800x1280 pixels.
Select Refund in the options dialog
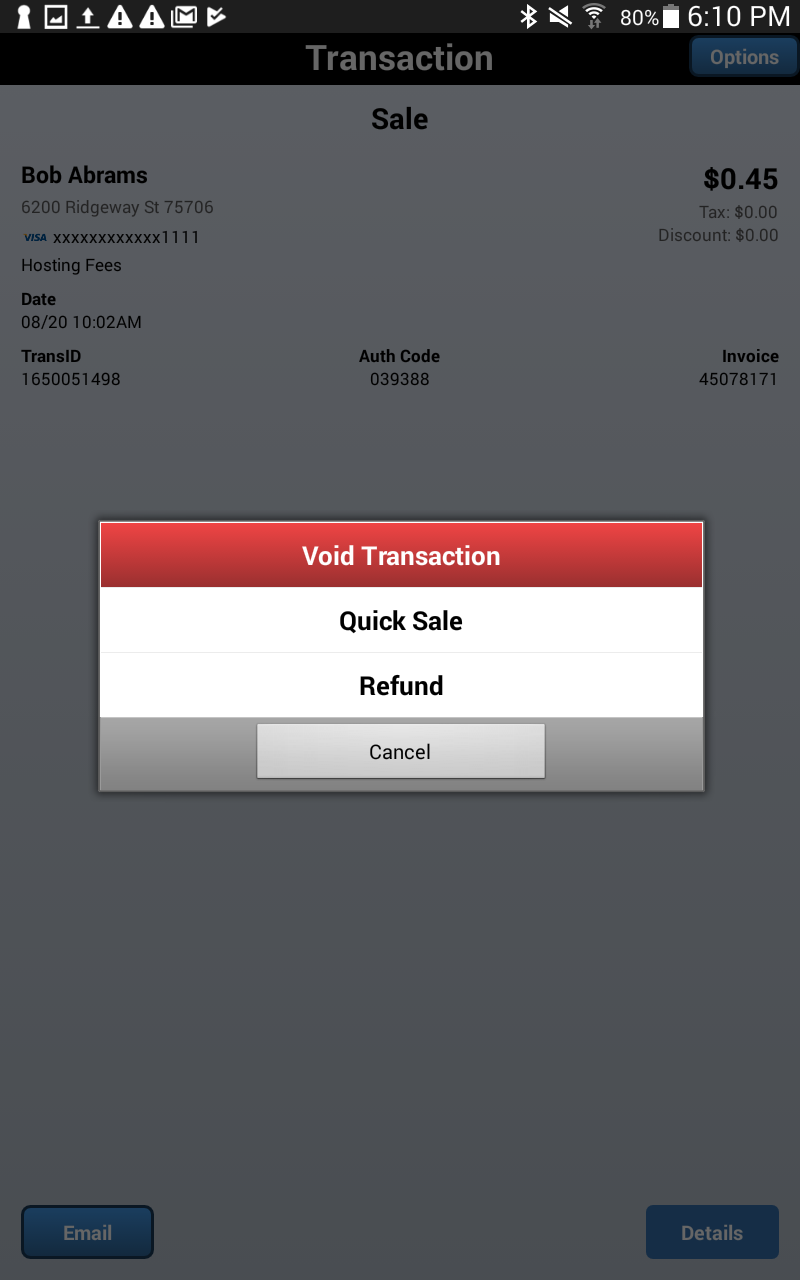coord(401,685)
